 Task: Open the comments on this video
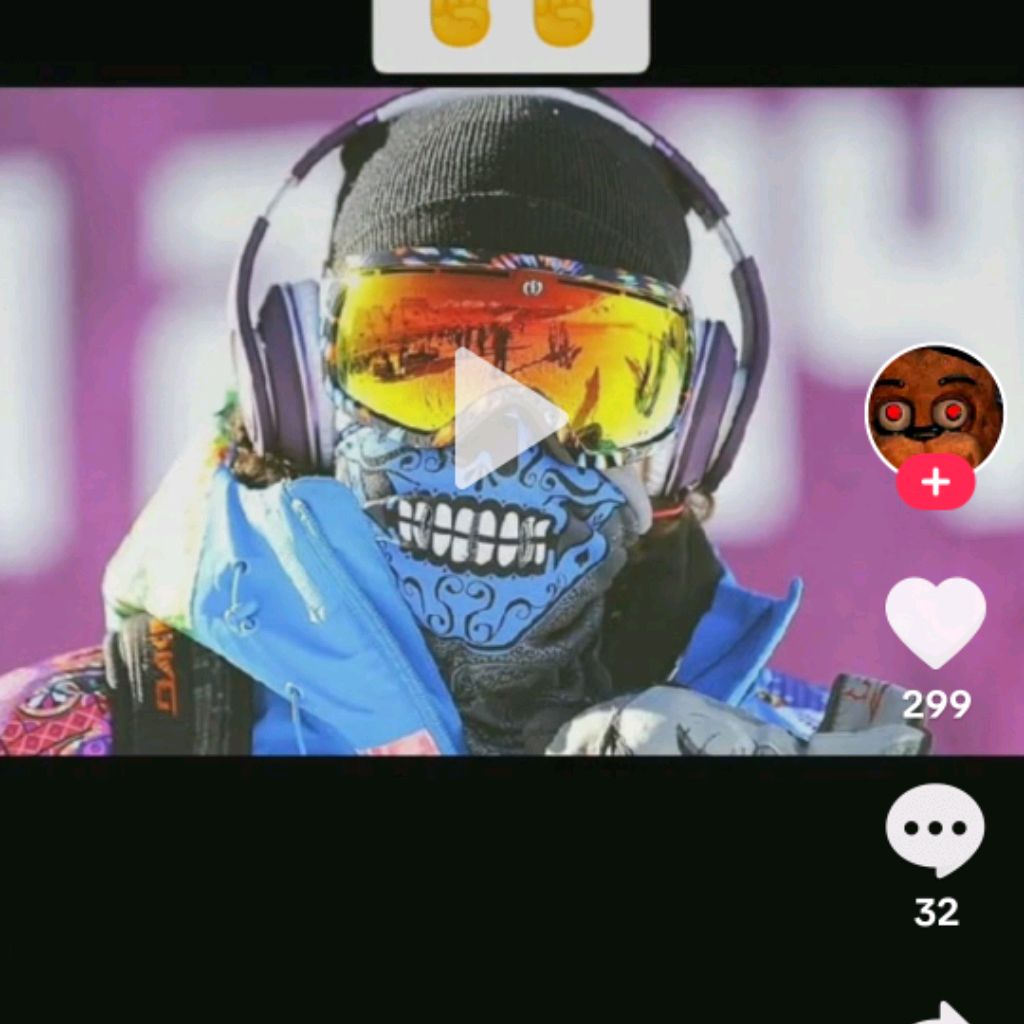pos(935,828)
